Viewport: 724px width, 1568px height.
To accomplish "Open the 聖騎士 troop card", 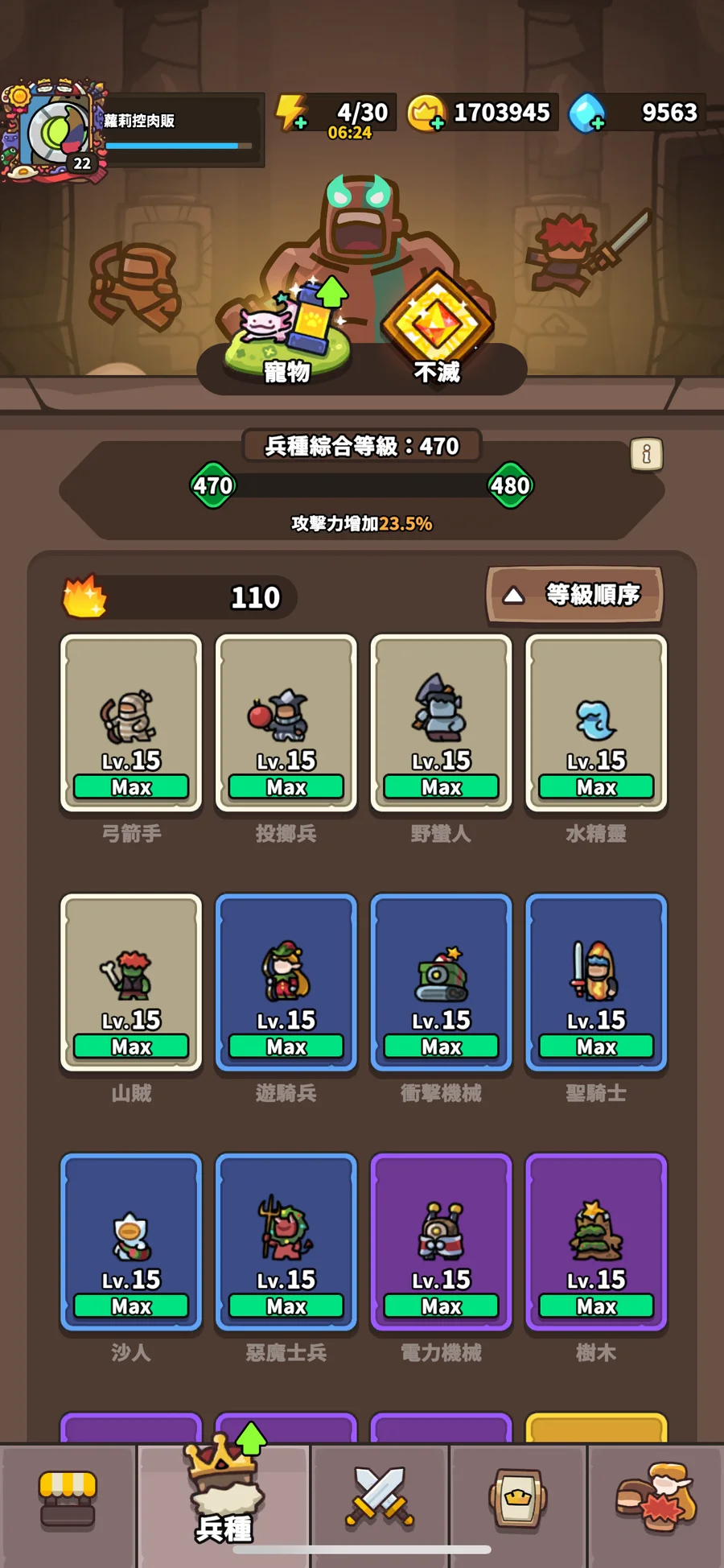I will [596, 983].
